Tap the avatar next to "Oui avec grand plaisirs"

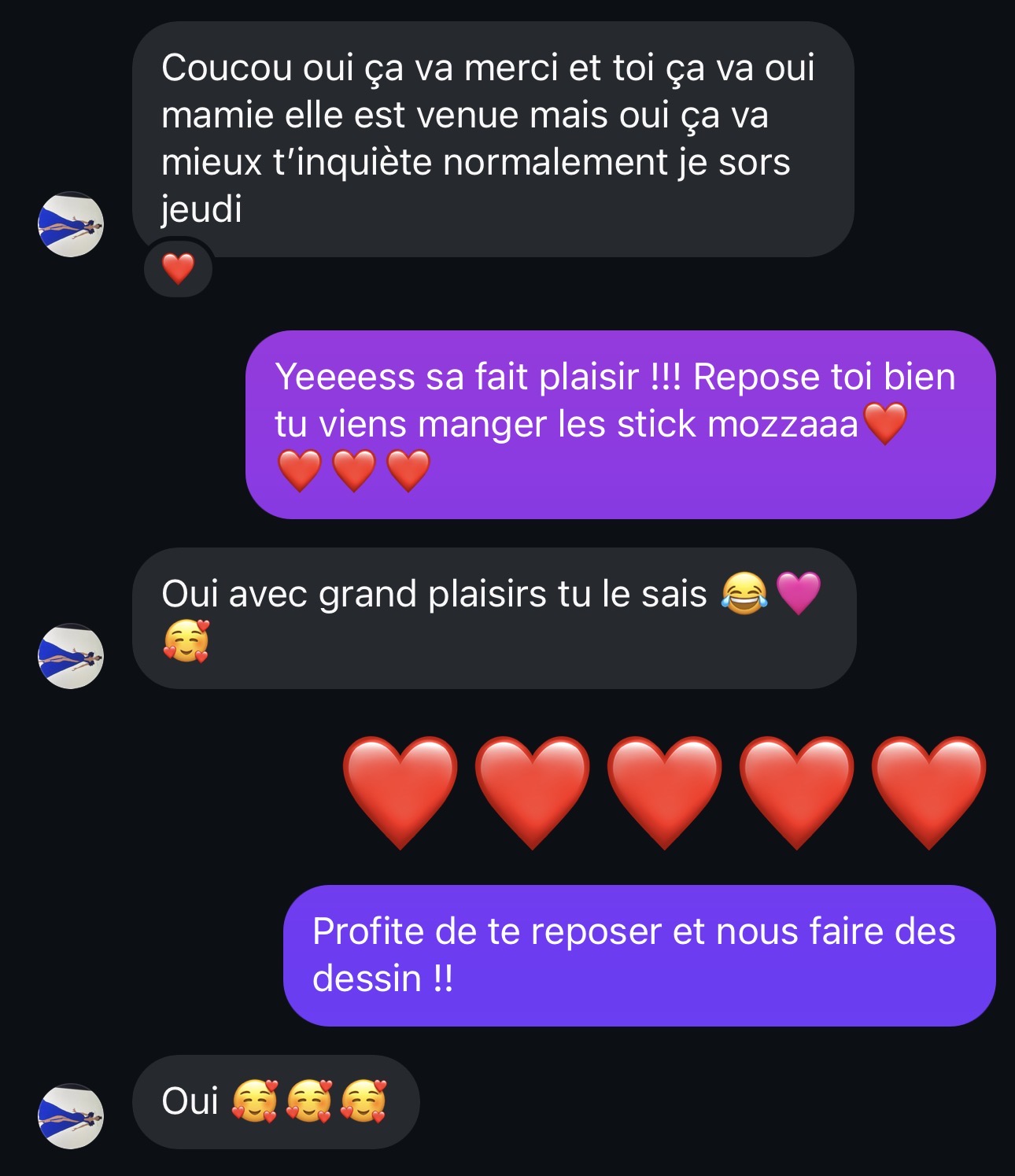point(71,656)
